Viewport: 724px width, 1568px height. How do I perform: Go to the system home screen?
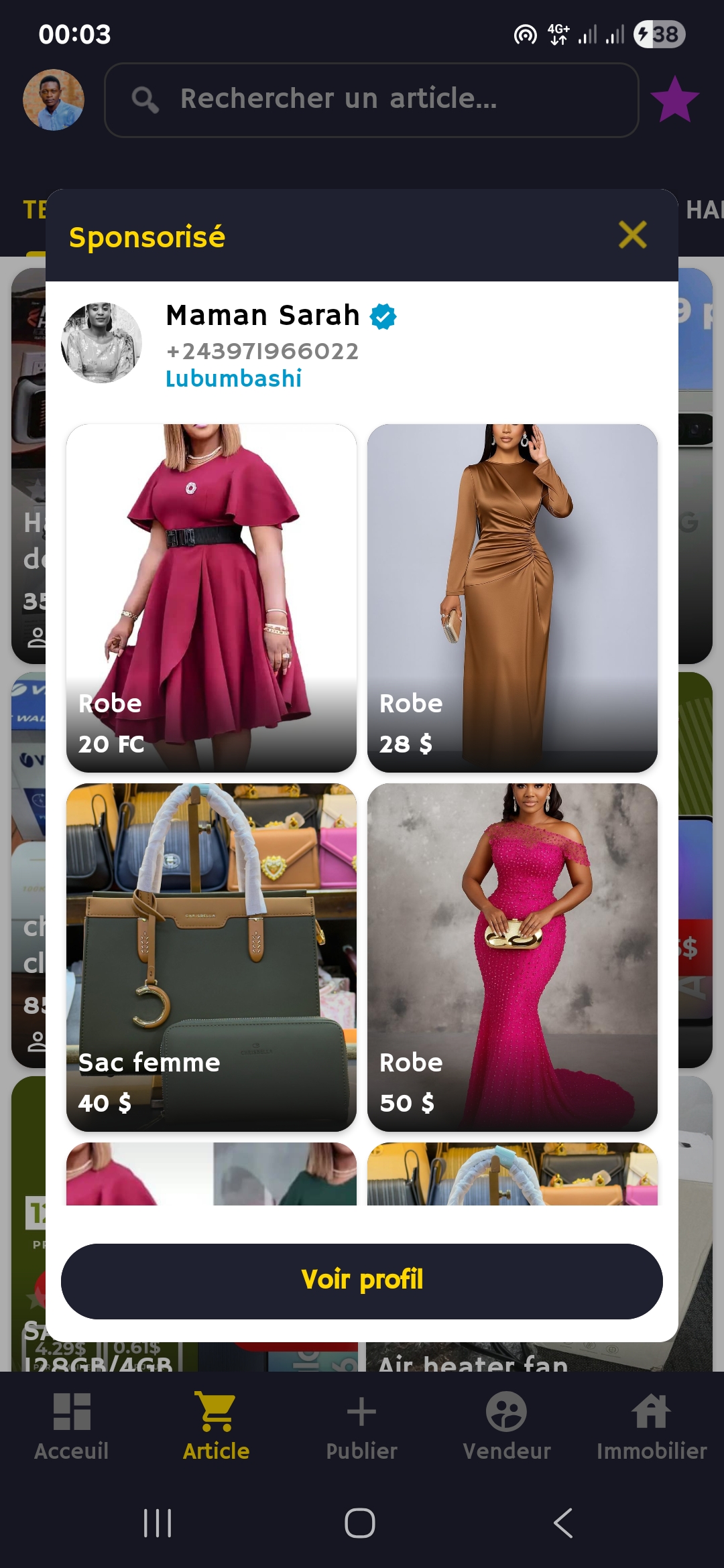point(360,1523)
